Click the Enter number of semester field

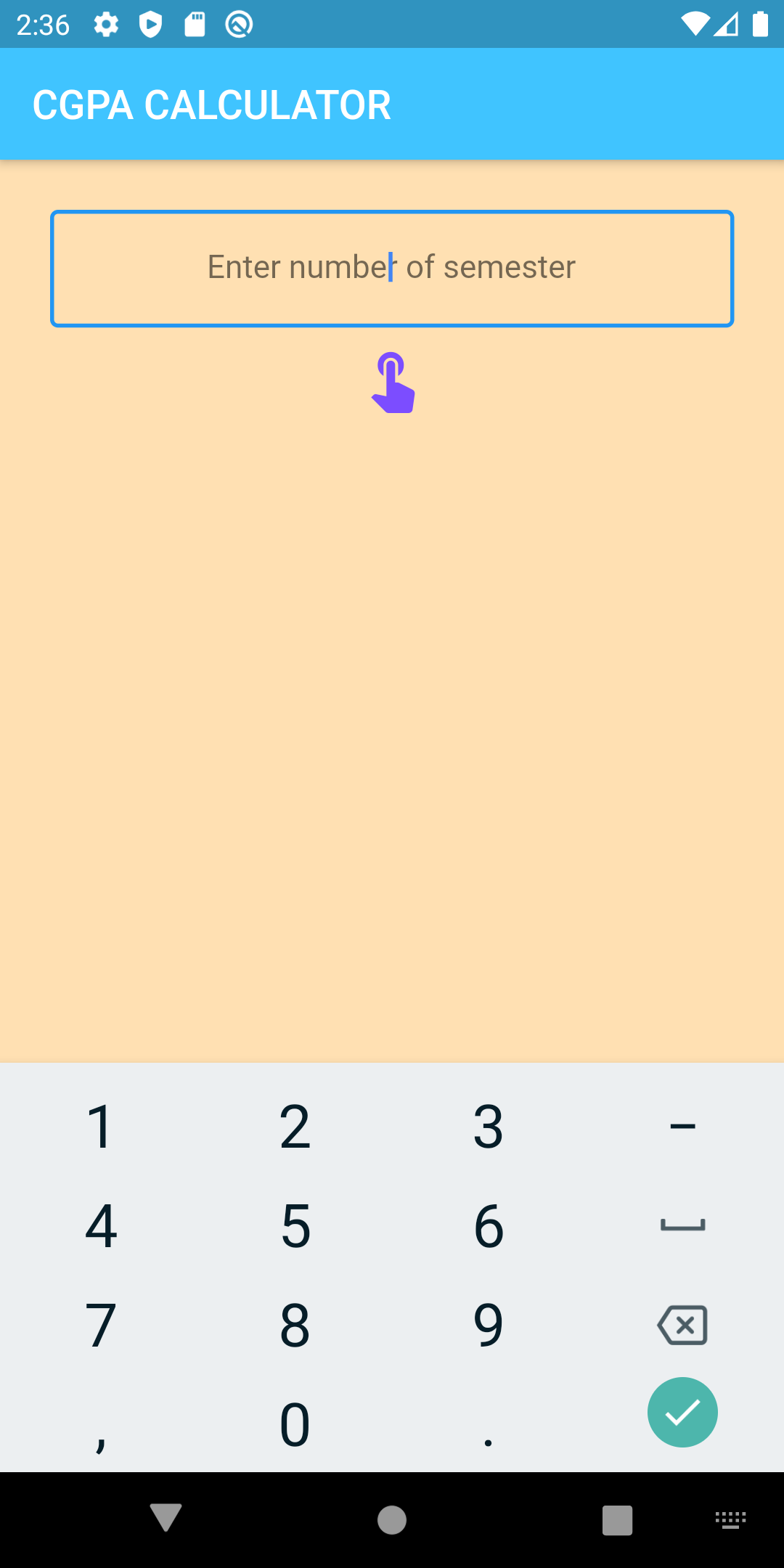(392, 268)
